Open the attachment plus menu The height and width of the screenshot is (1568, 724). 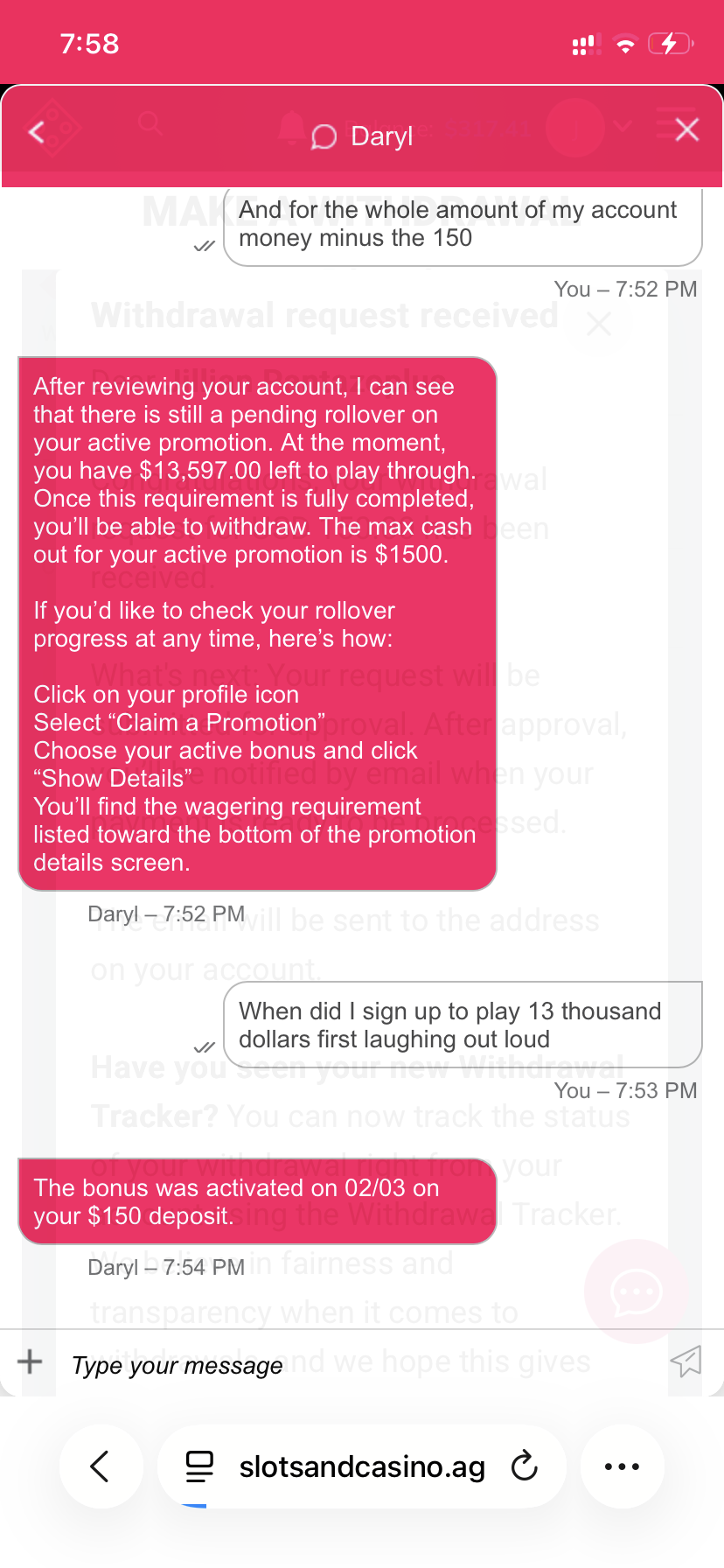click(x=30, y=1361)
